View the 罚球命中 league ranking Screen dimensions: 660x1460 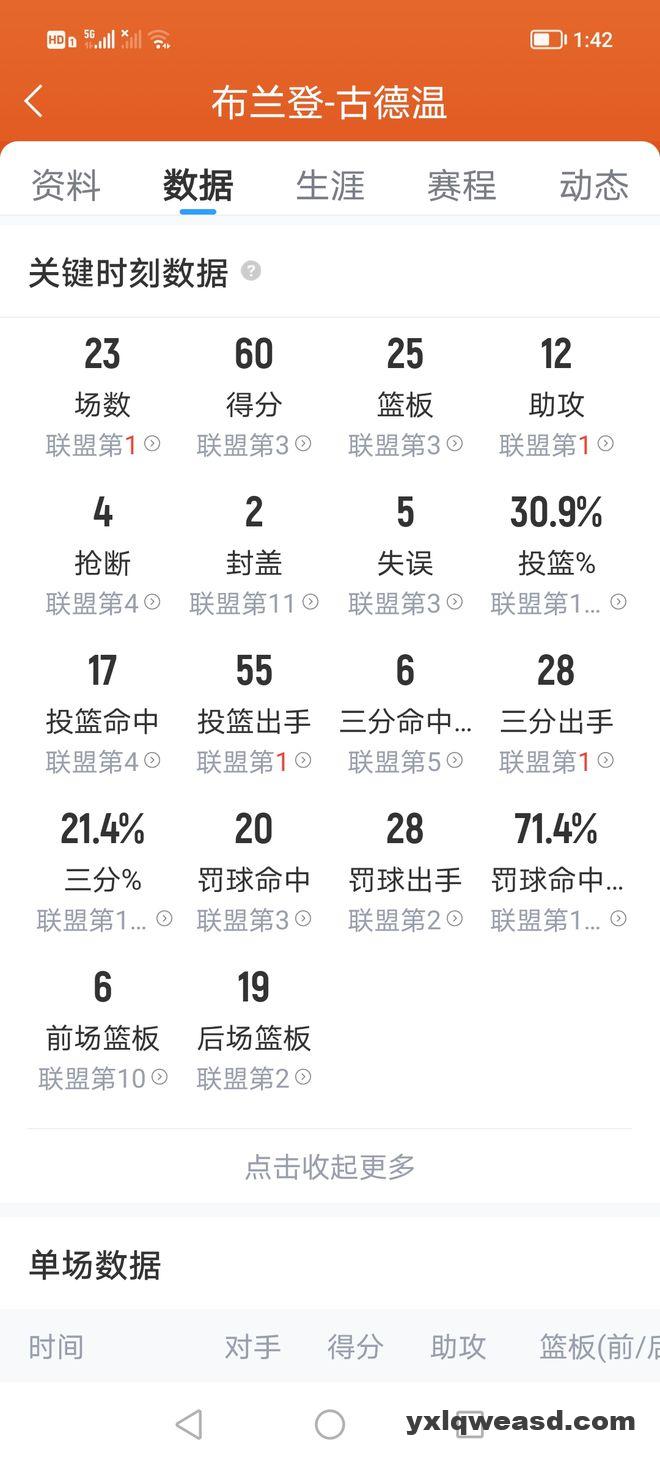pyautogui.click(x=254, y=920)
